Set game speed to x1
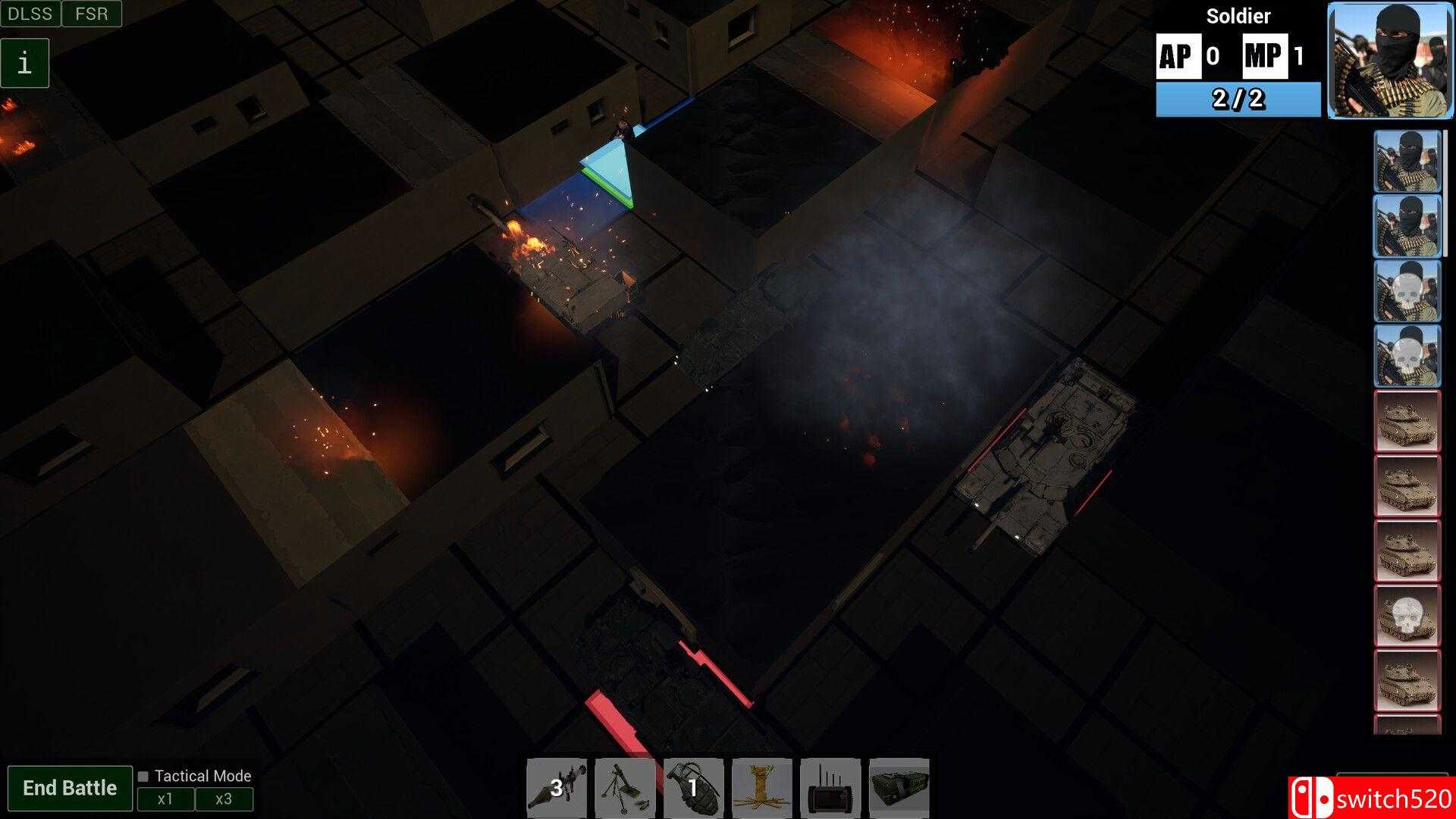This screenshot has width=1456, height=819. pos(165,799)
